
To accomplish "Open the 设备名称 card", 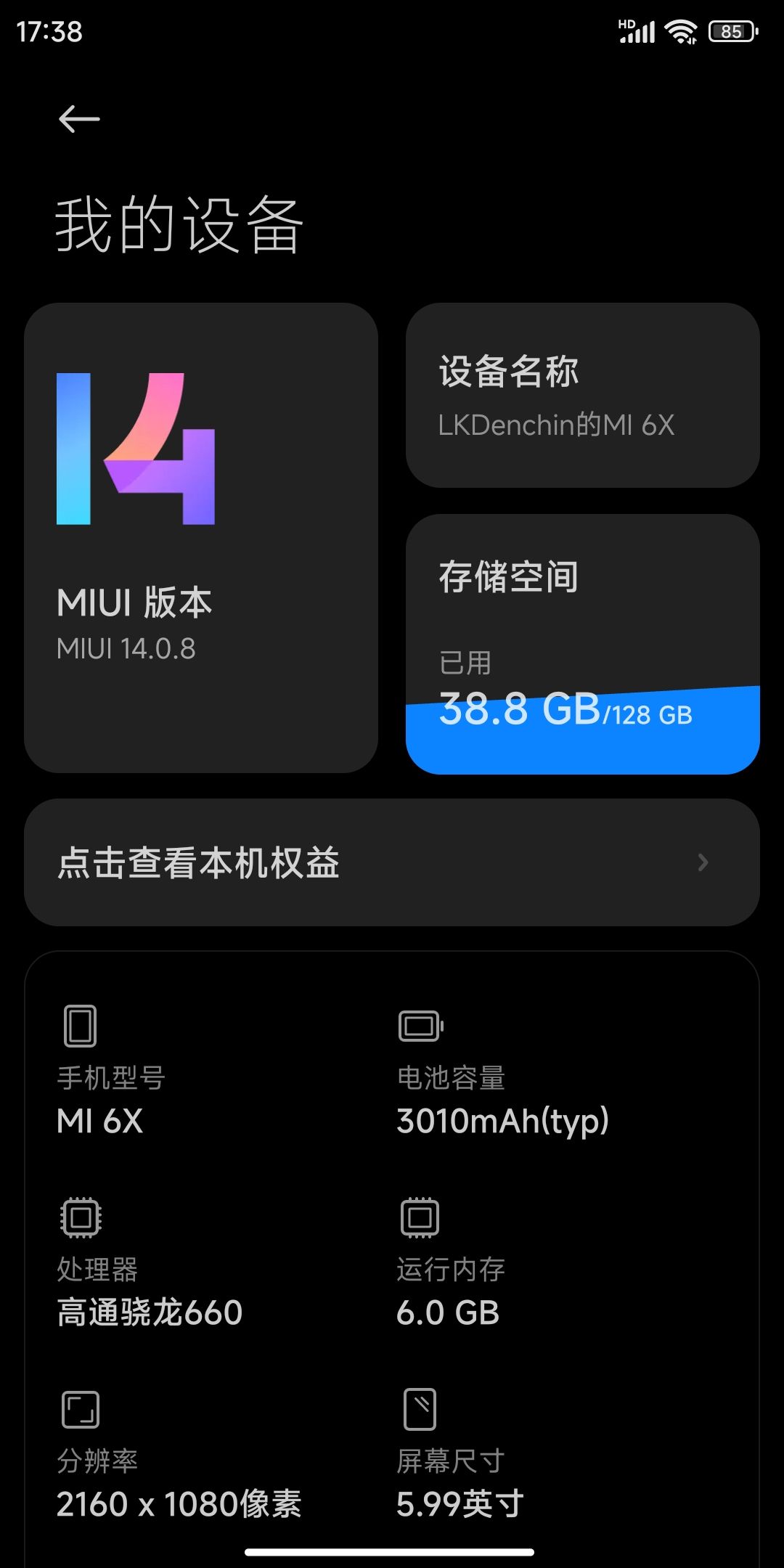I will click(x=582, y=395).
